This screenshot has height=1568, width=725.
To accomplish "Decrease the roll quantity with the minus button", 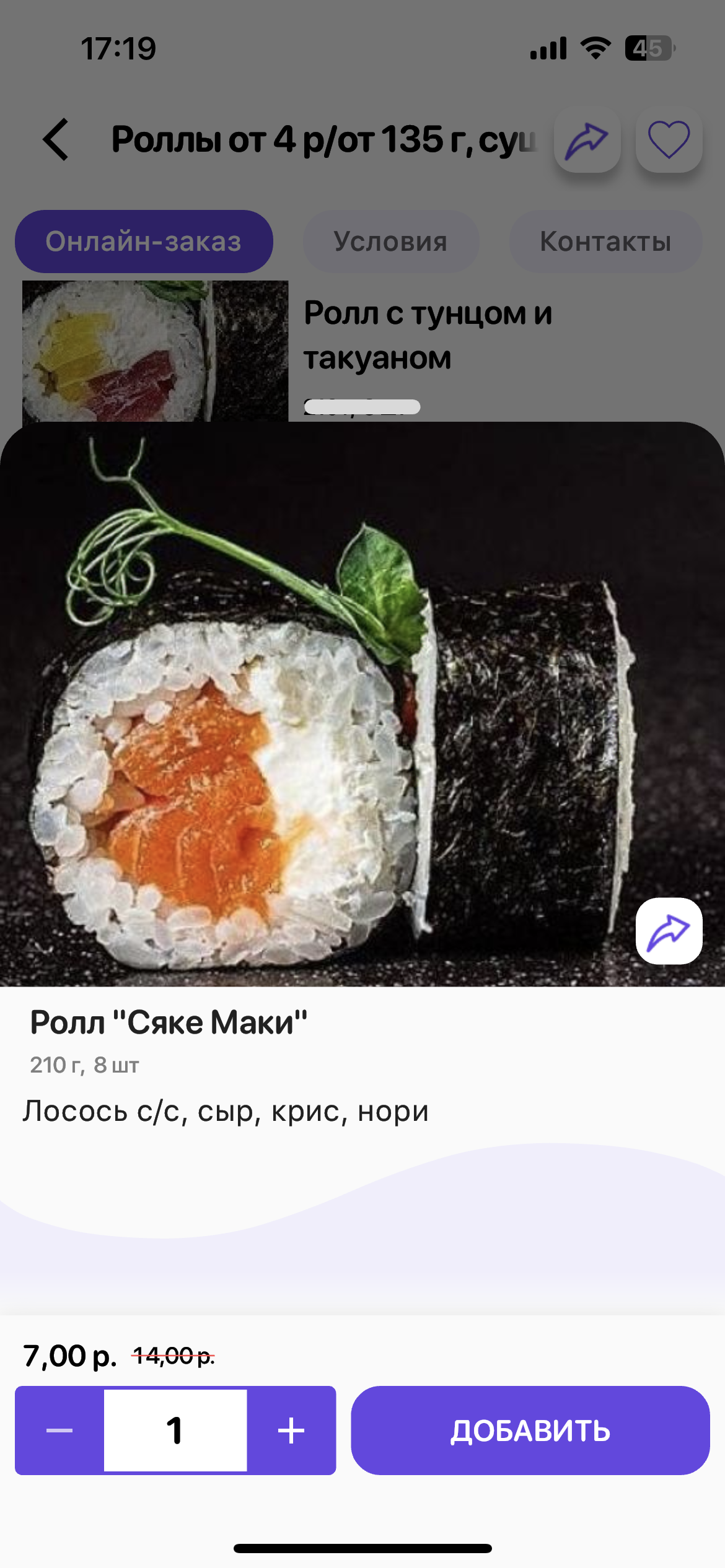I will coord(59,1431).
